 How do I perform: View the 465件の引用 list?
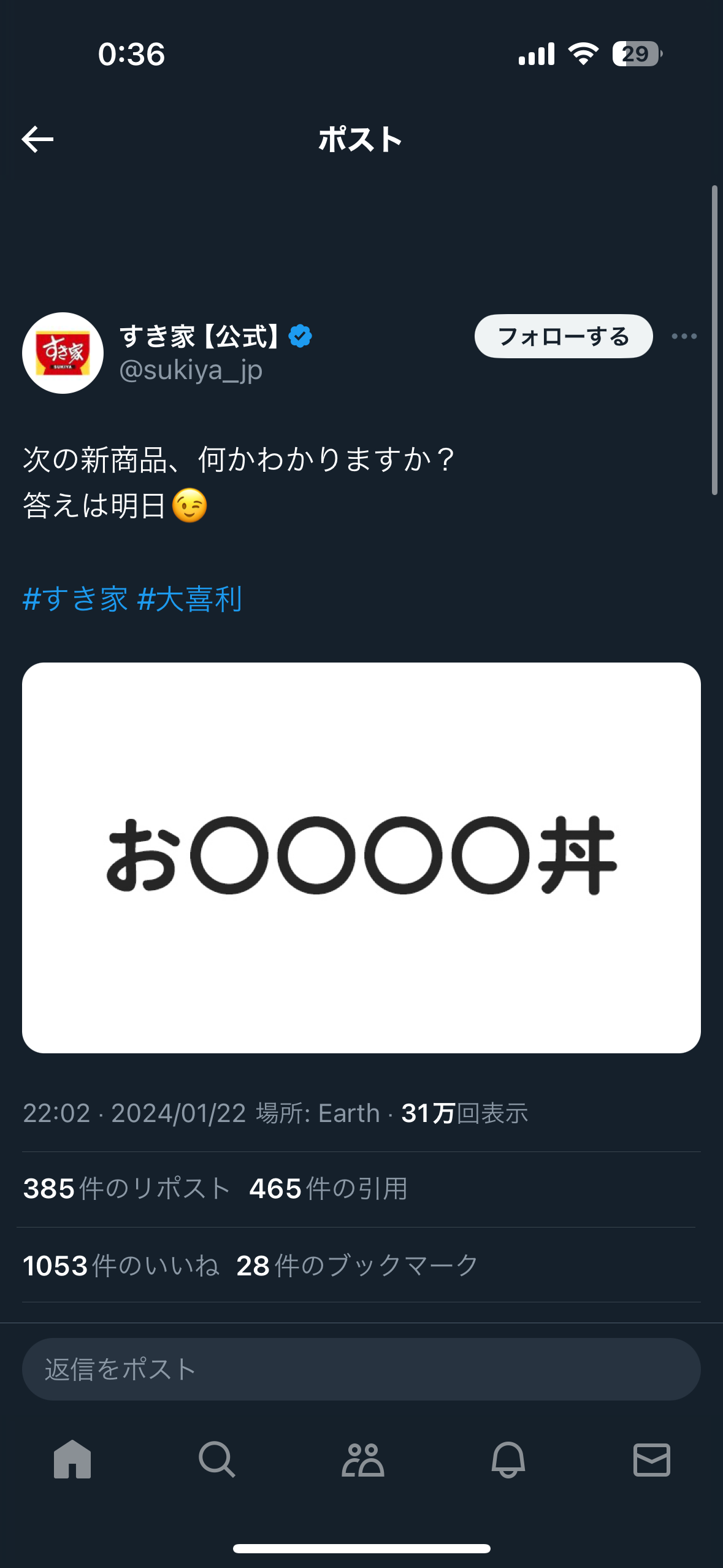328,1189
